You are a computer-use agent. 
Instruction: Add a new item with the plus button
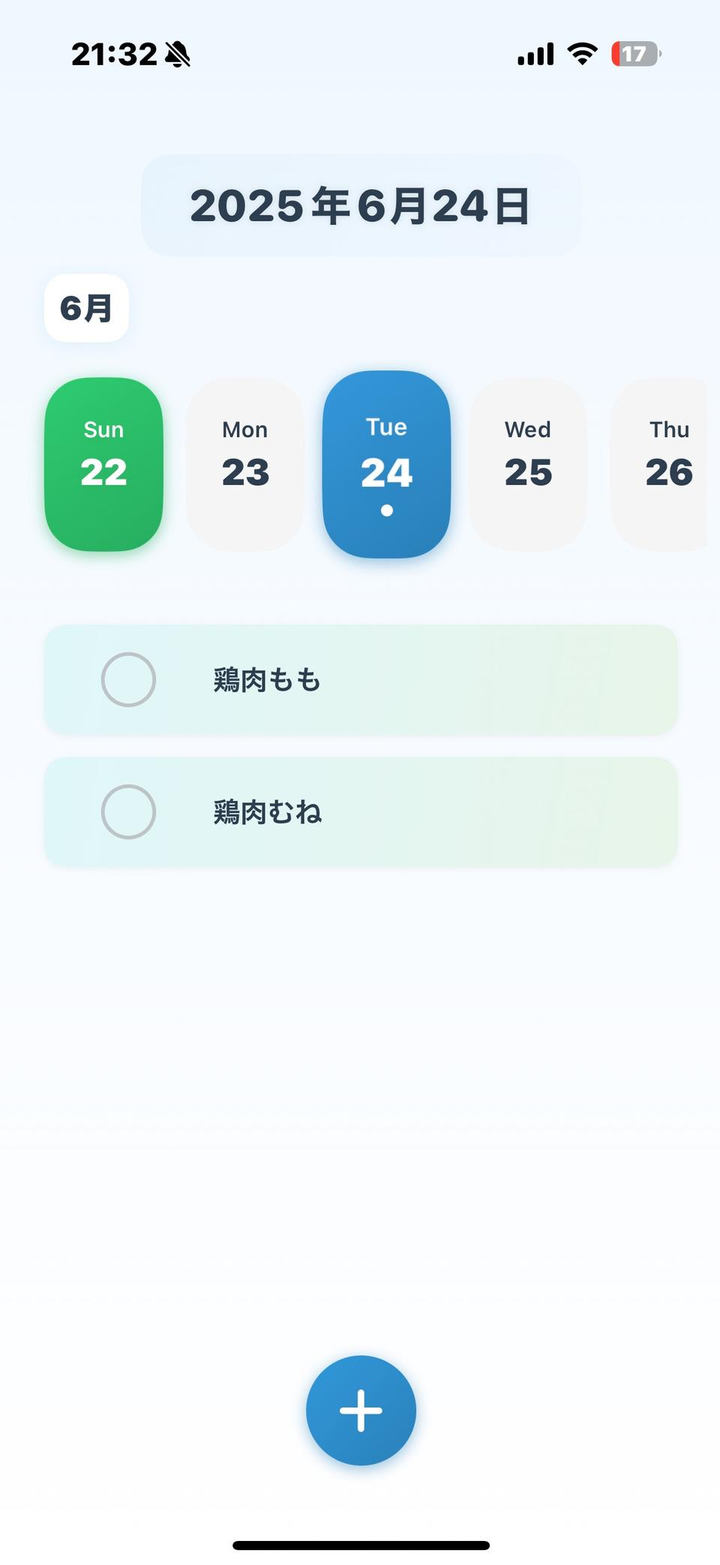pyautogui.click(x=361, y=1410)
